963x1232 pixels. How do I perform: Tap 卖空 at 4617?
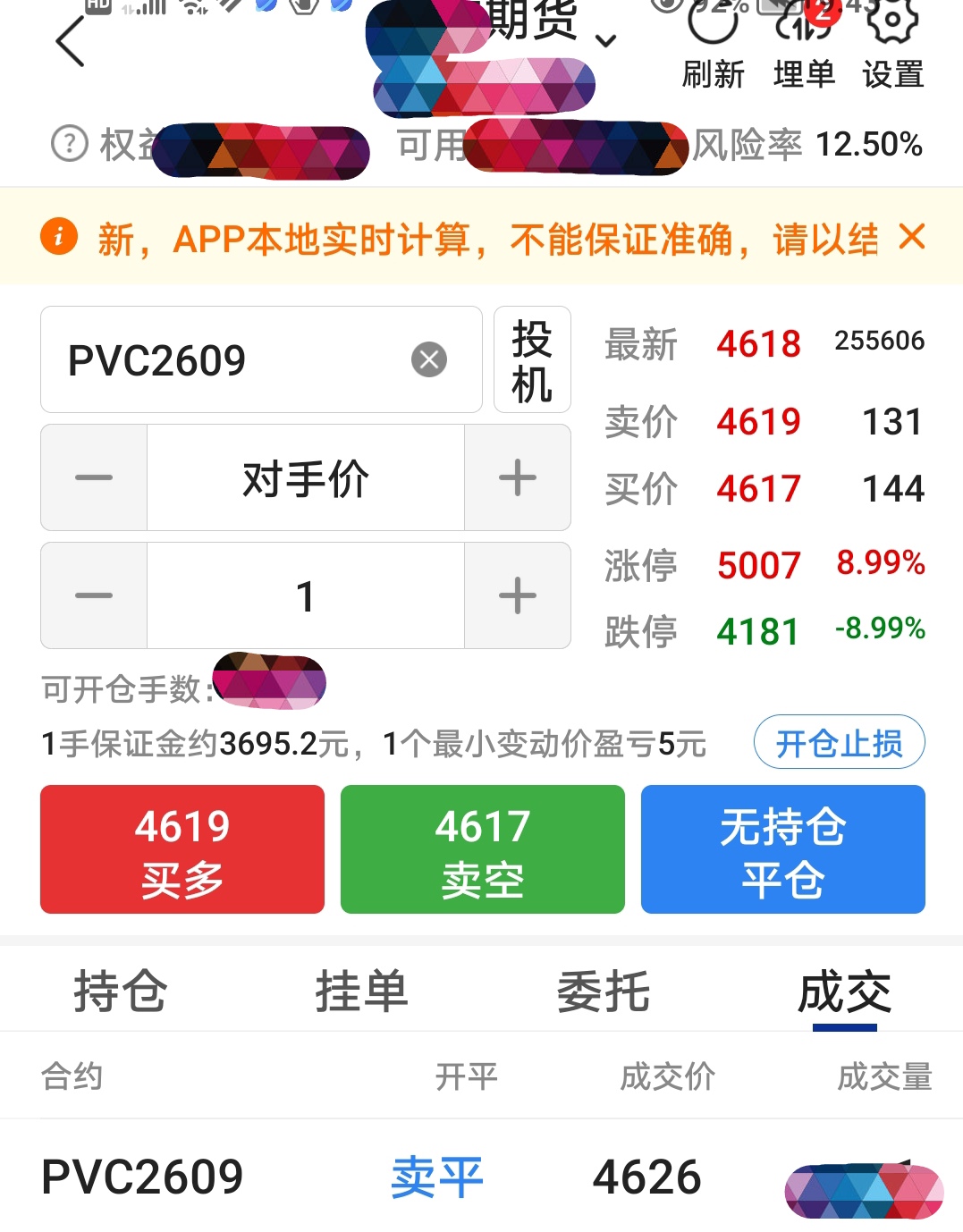click(x=483, y=849)
